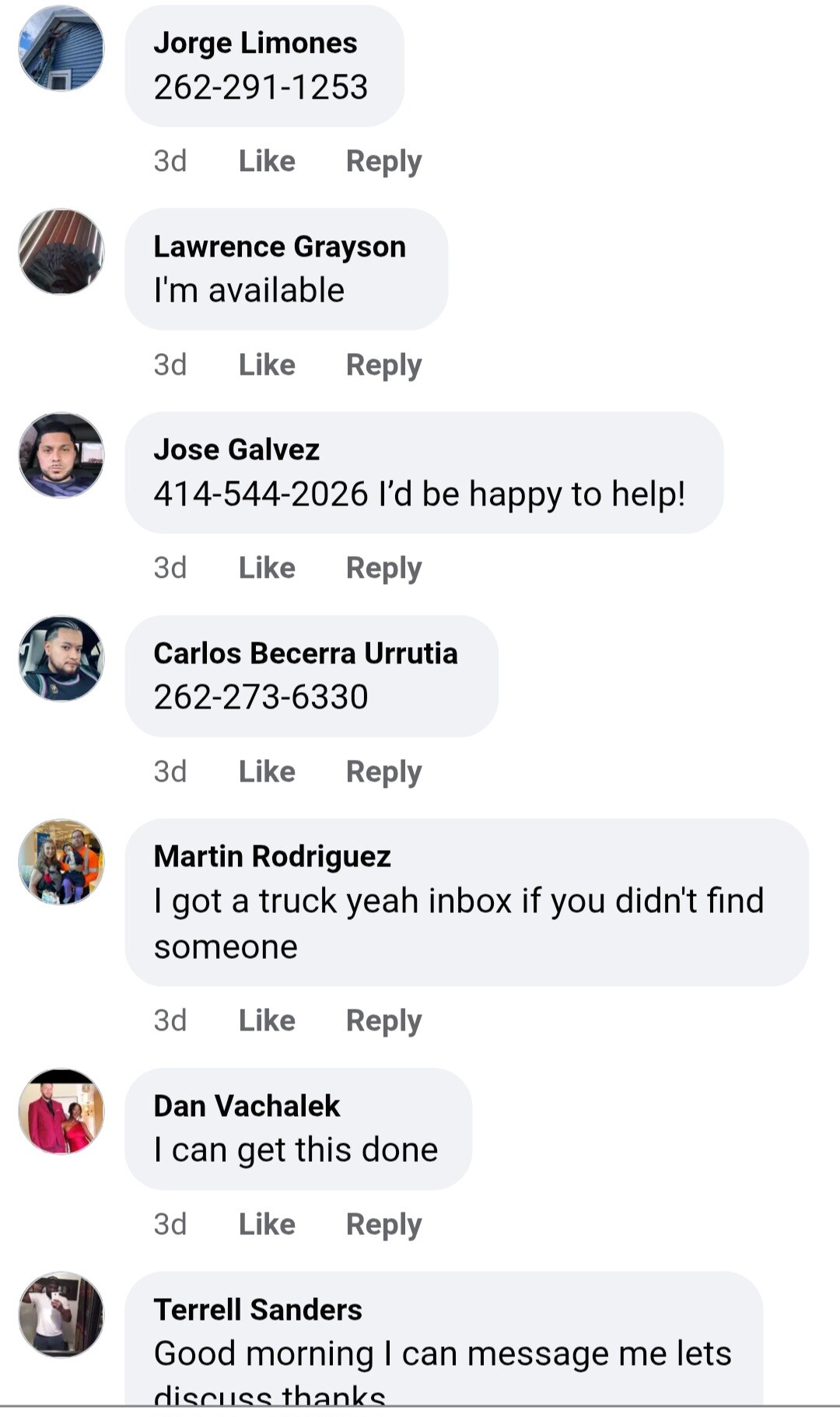Open Jorge Limones' profile picture
Screen dimensions: 840x1417
click(x=61, y=48)
